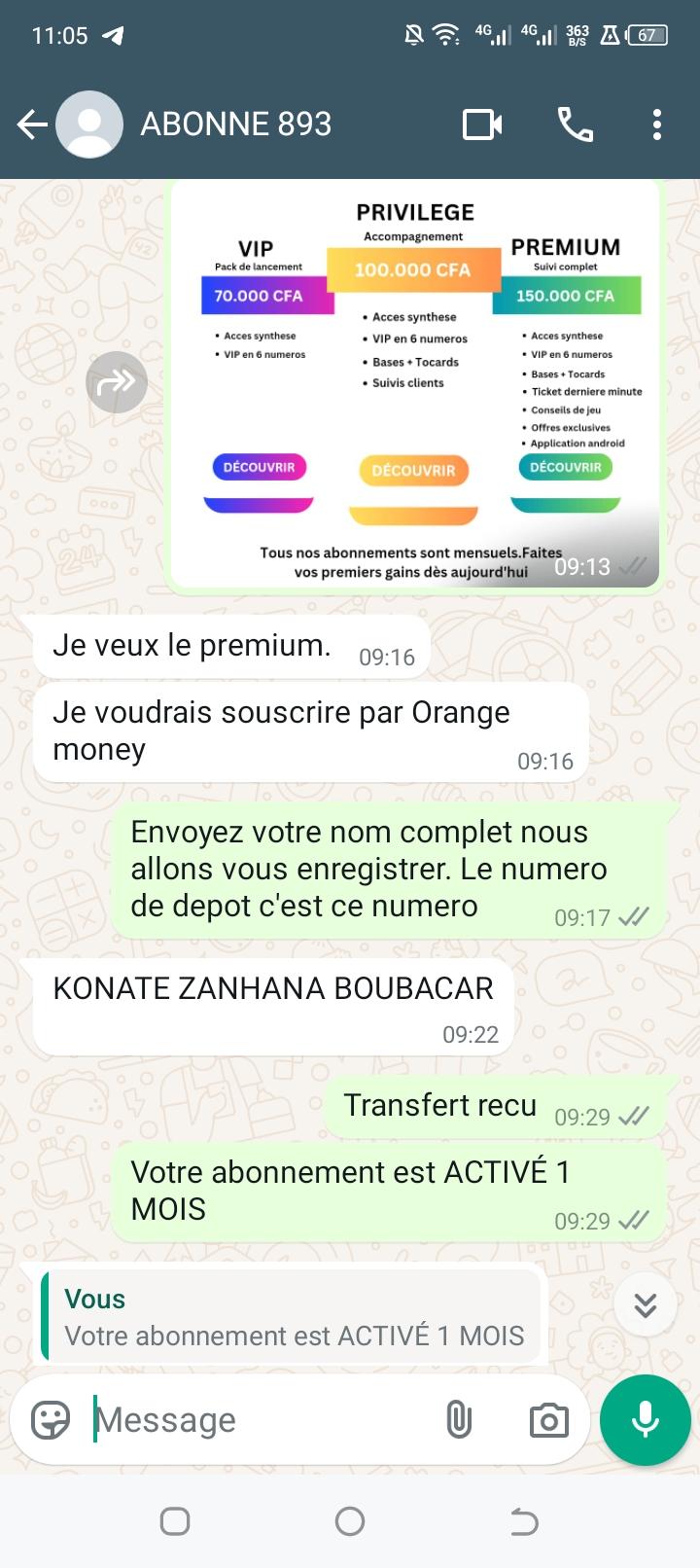Start a video call with ABONNE 893

(x=482, y=125)
